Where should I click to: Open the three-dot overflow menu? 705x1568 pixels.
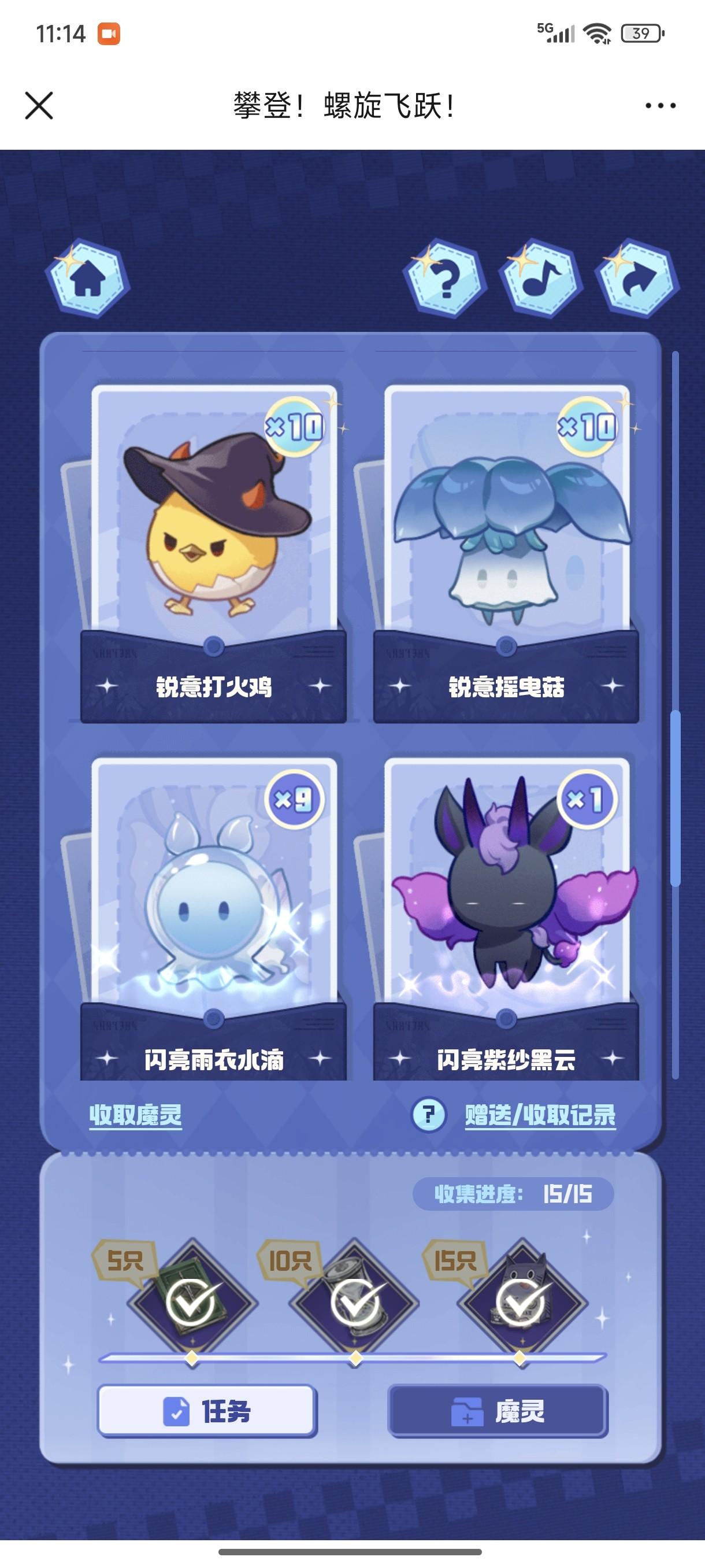coord(660,106)
